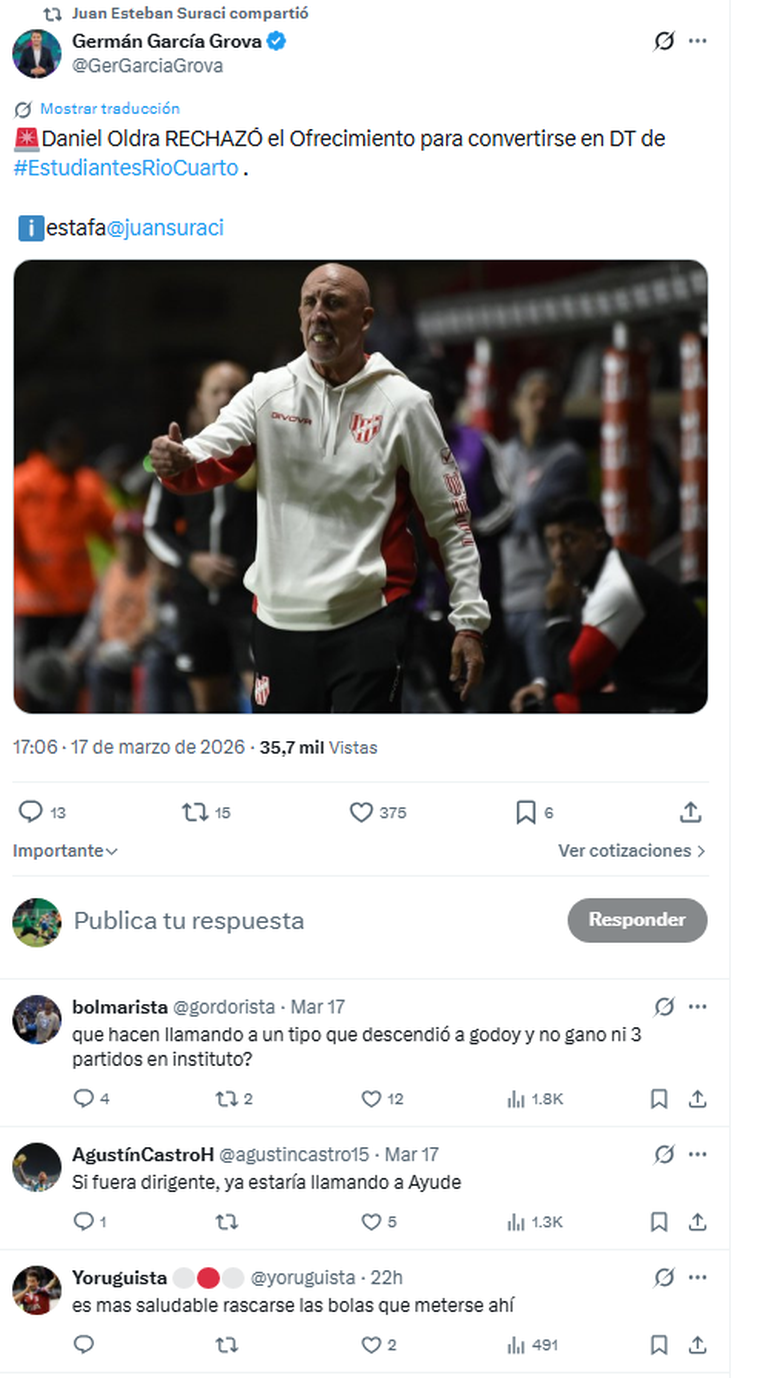Reply to the main post with comment icon
Image resolution: width=760 pixels, height=1378 pixels.
(x=32, y=812)
